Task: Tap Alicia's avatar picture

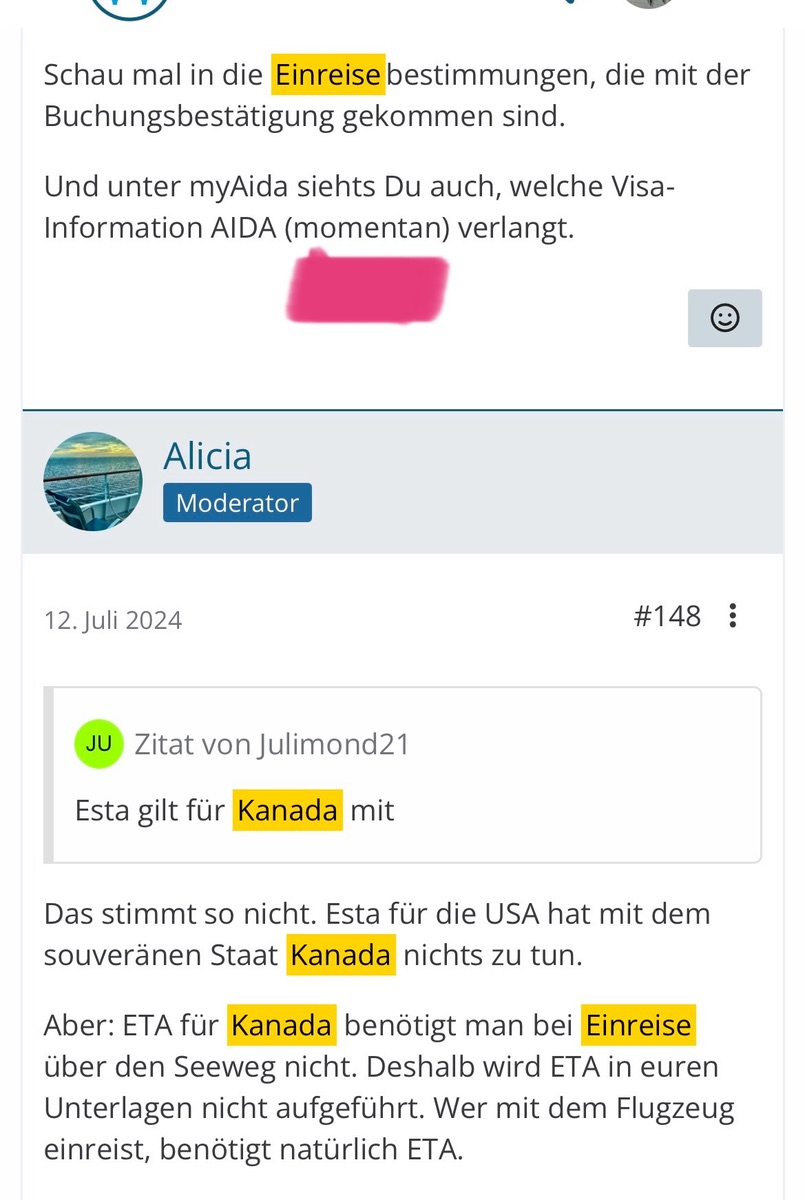Action: pyautogui.click(x=93, y=481)
